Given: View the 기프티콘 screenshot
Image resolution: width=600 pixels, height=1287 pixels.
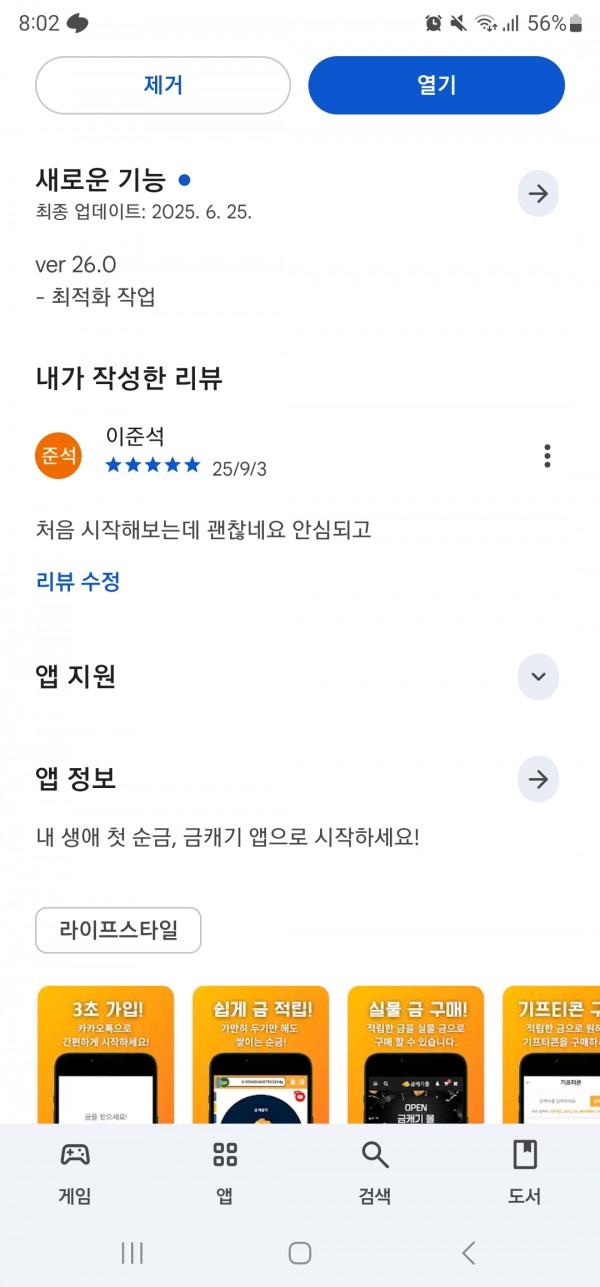Looking at the screenshot, I should (551, 1054).
